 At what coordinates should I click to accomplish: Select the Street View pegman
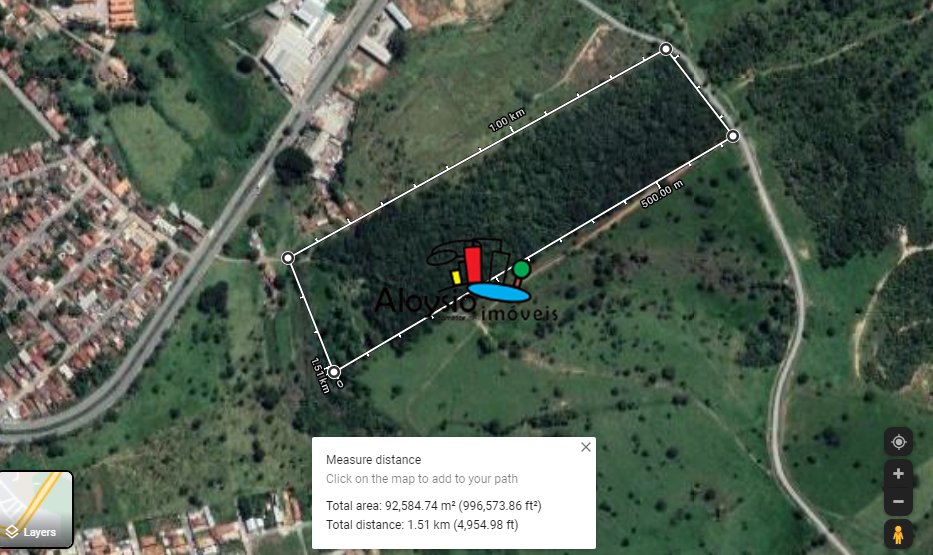point(898,534)
